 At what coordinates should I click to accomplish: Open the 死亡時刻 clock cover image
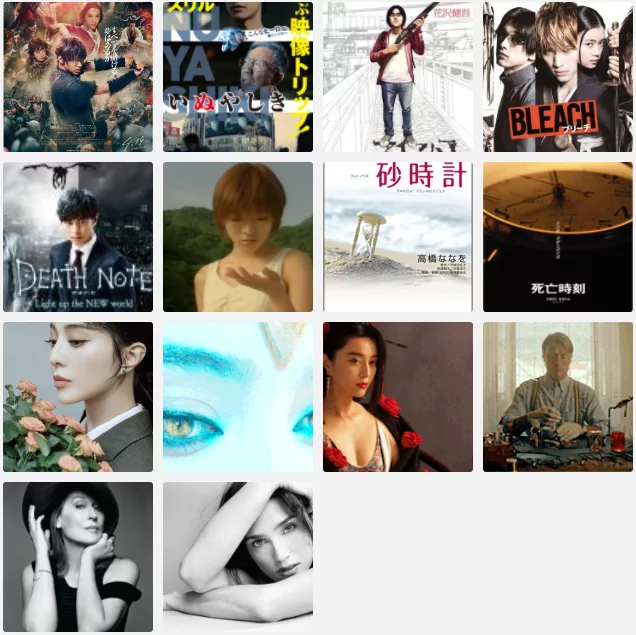(558, 237)
